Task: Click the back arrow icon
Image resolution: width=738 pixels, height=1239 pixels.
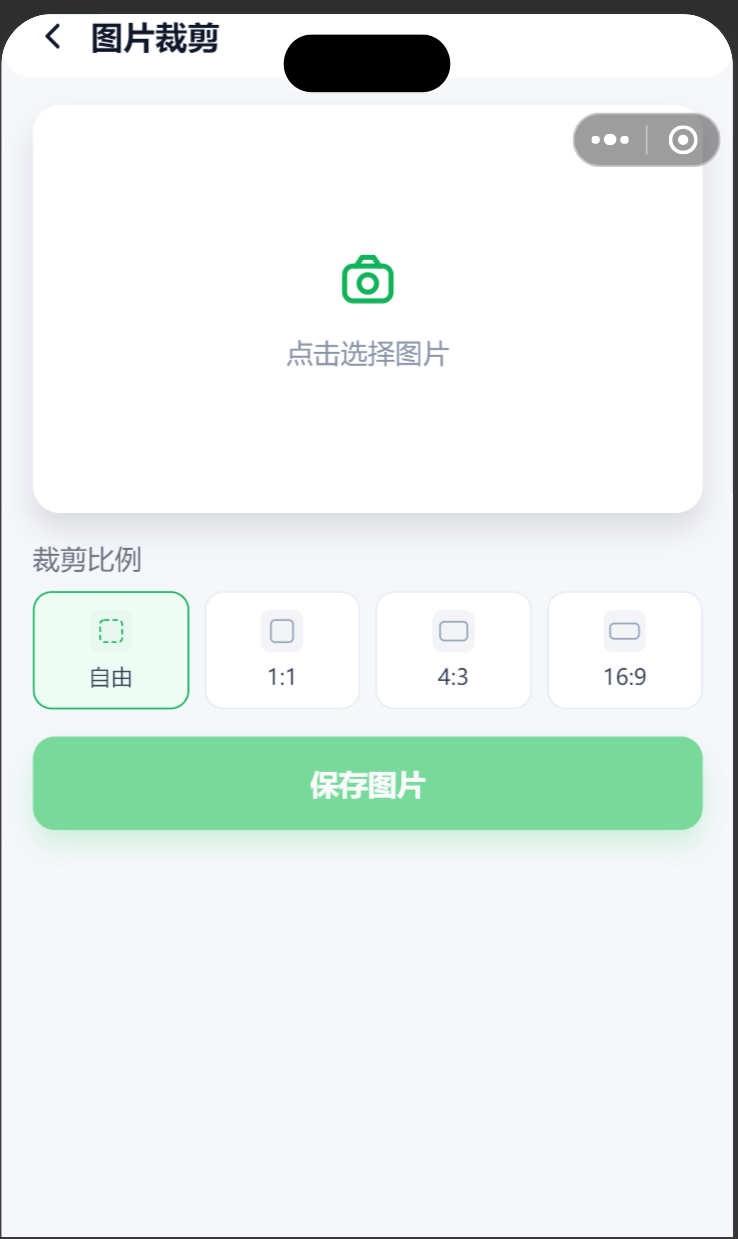Action: pos(51,37)
